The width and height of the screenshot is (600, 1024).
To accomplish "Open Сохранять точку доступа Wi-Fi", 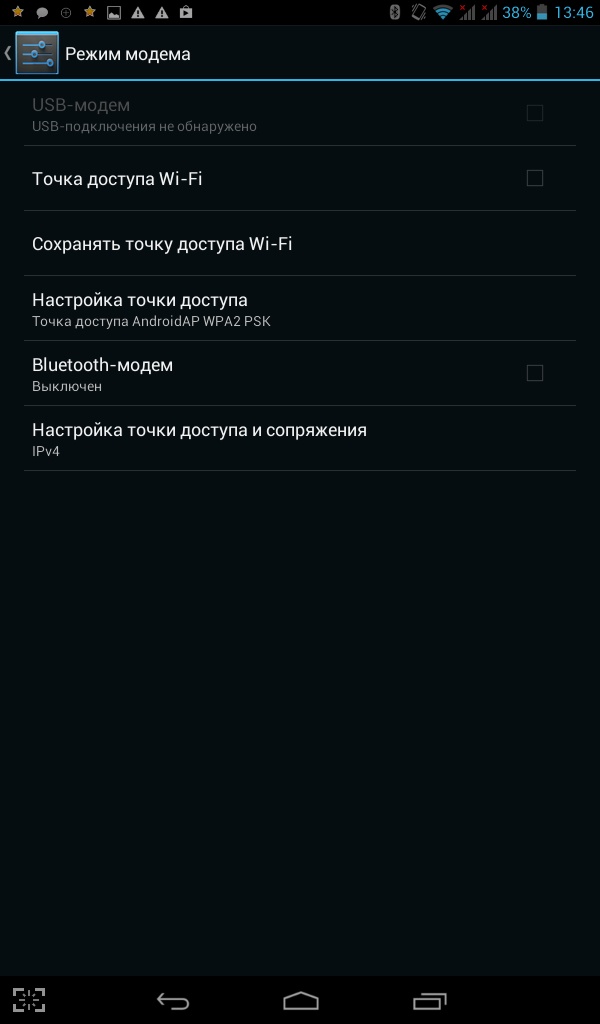I will pos(162,243).
